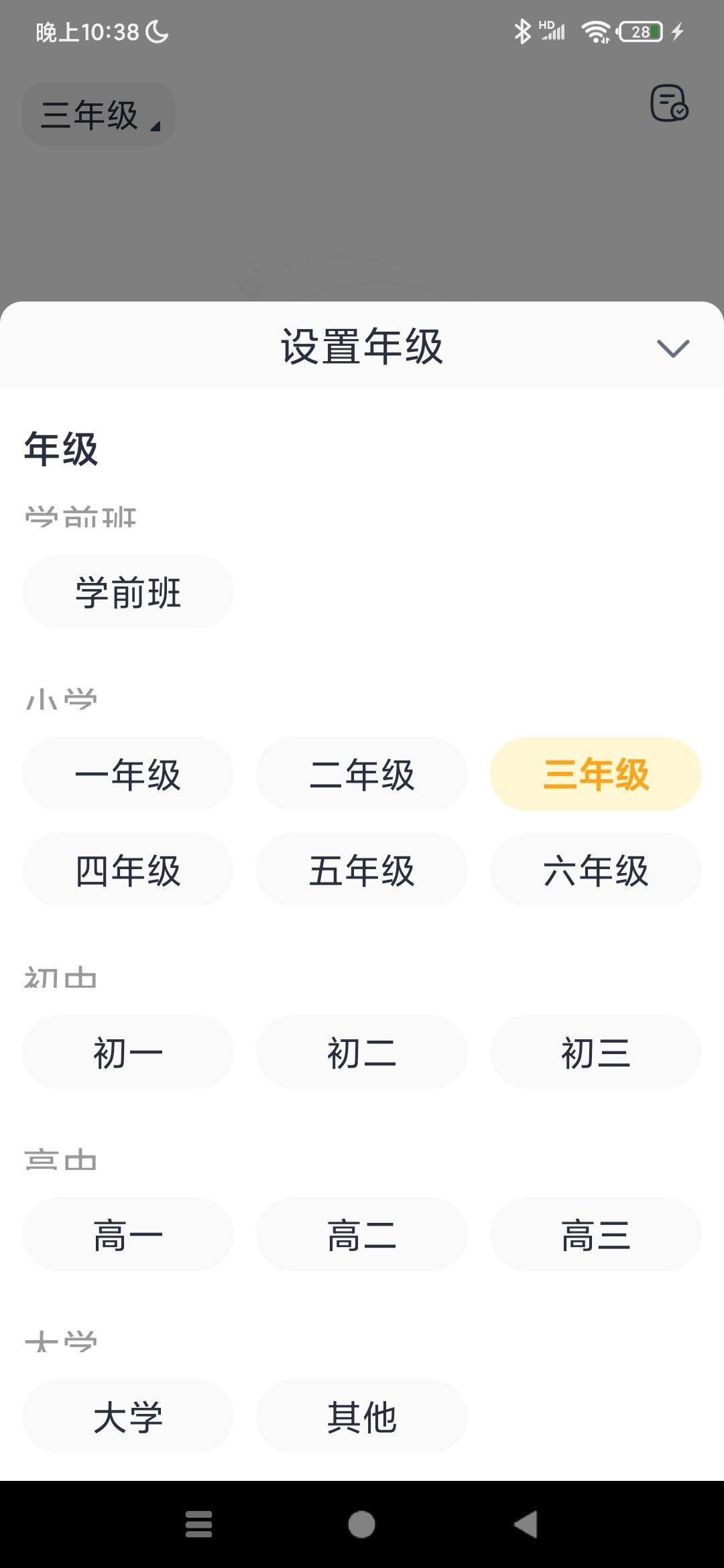Collapse the 设置年级 sheet with the chevron
724x1568 pixels.
[673, 348]
